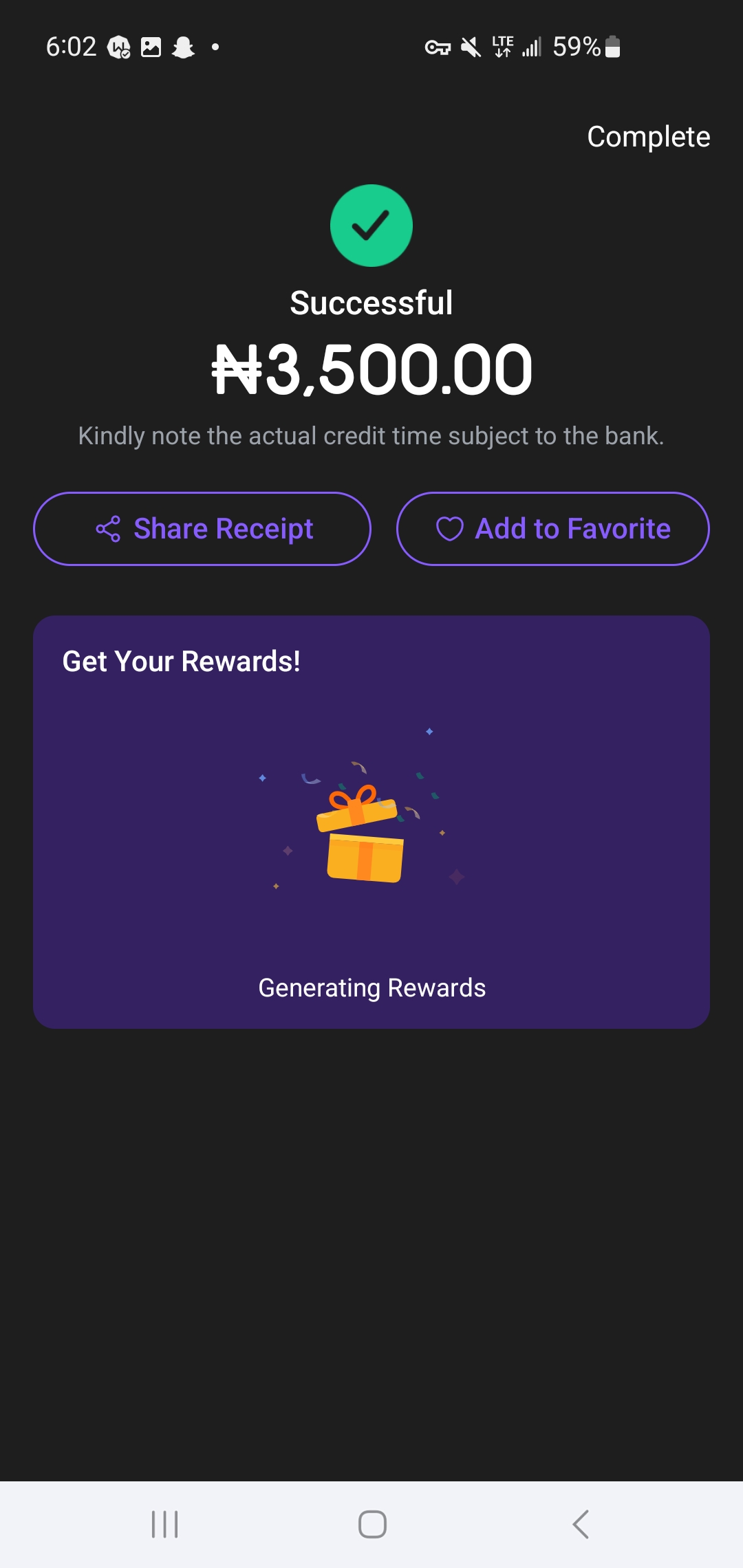Open recent apps from the navigation bar
Screen dimensions: 743x1568
[165, 1525]
